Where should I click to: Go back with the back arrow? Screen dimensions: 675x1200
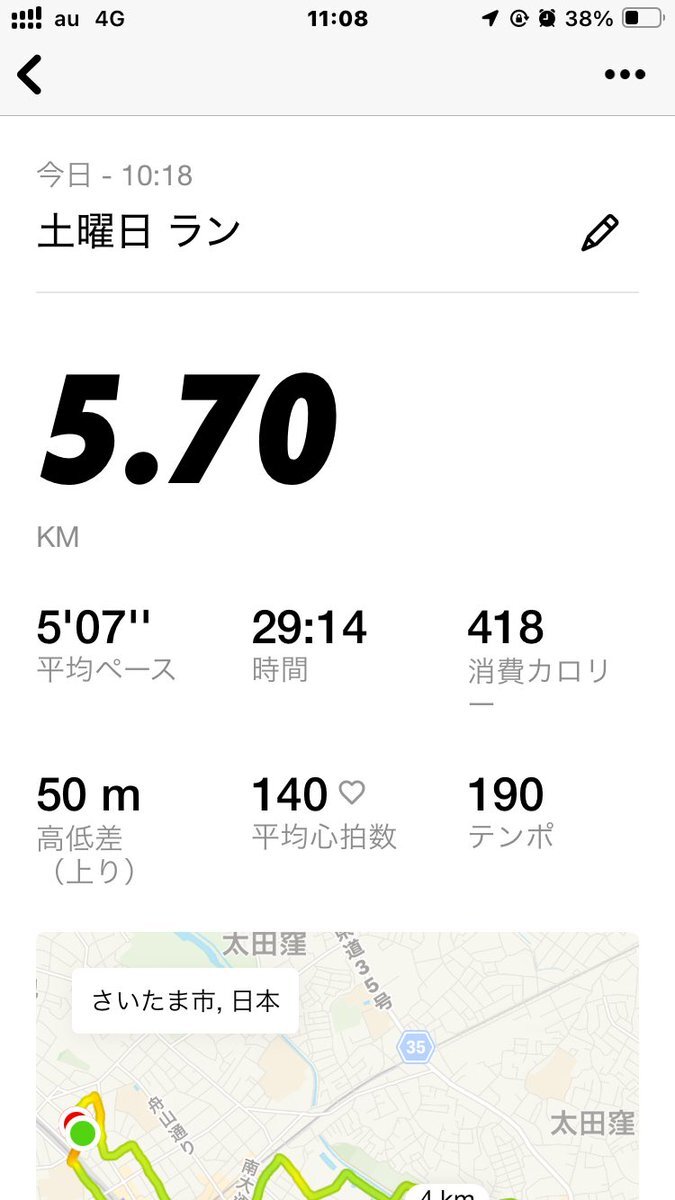30,74
